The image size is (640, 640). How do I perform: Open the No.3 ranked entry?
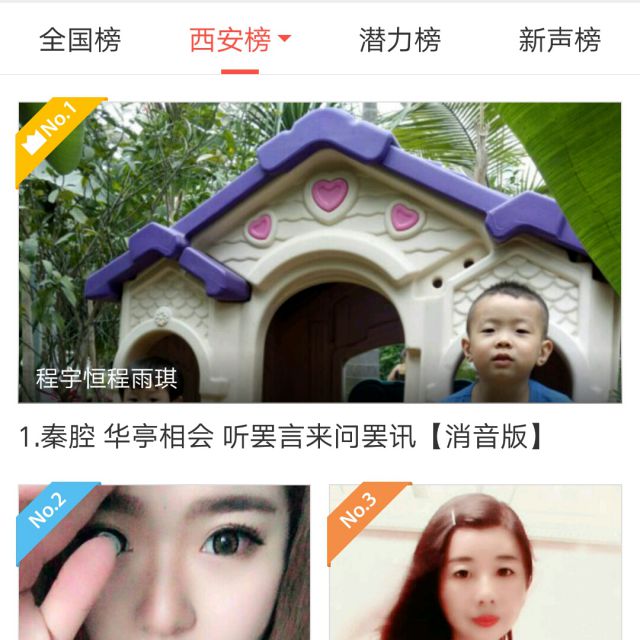pyautogui.click(x=476, y=562)
